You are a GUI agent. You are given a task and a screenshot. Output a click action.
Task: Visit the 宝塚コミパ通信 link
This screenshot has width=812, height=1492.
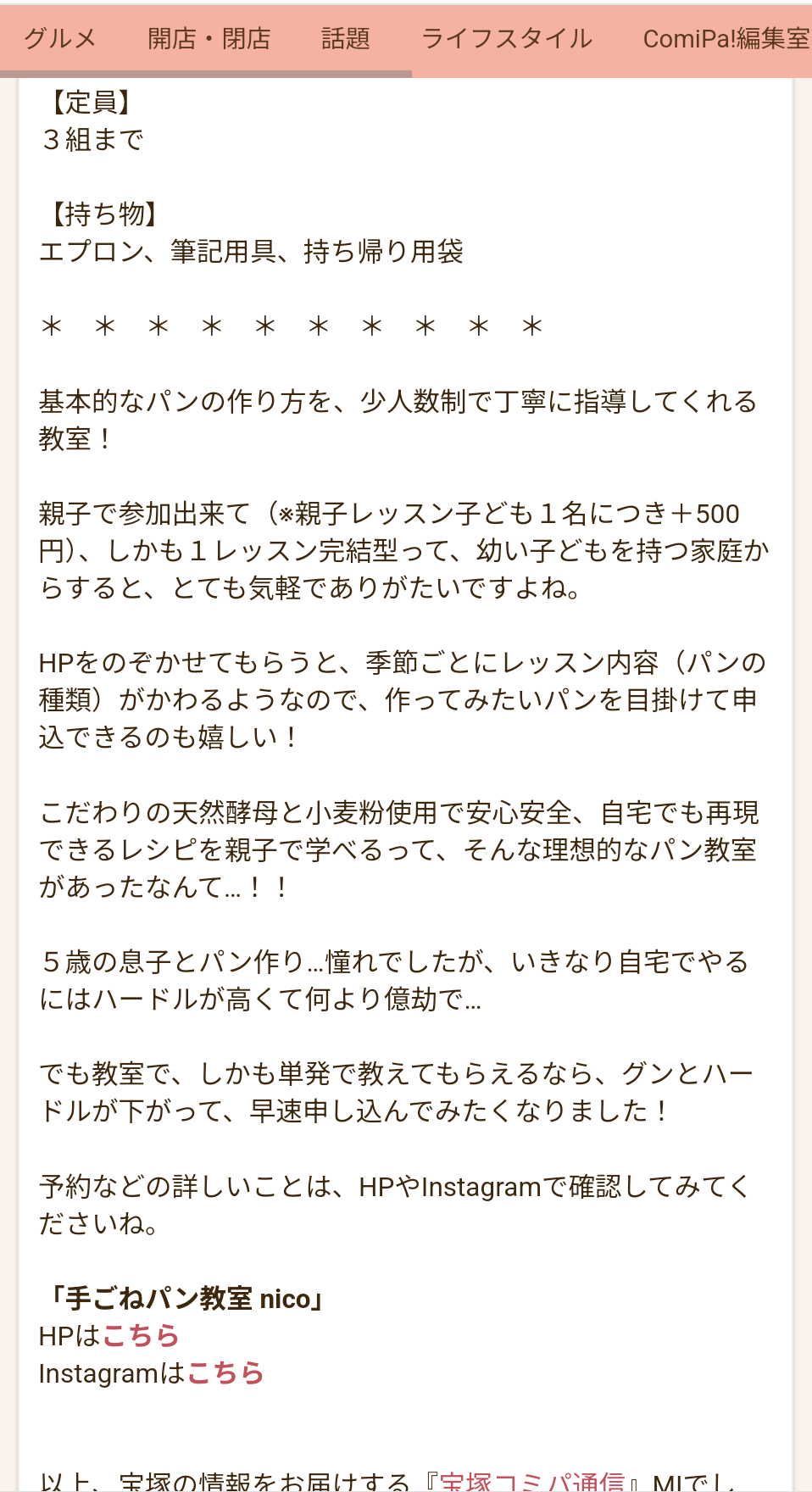(x=532, y=1482)
